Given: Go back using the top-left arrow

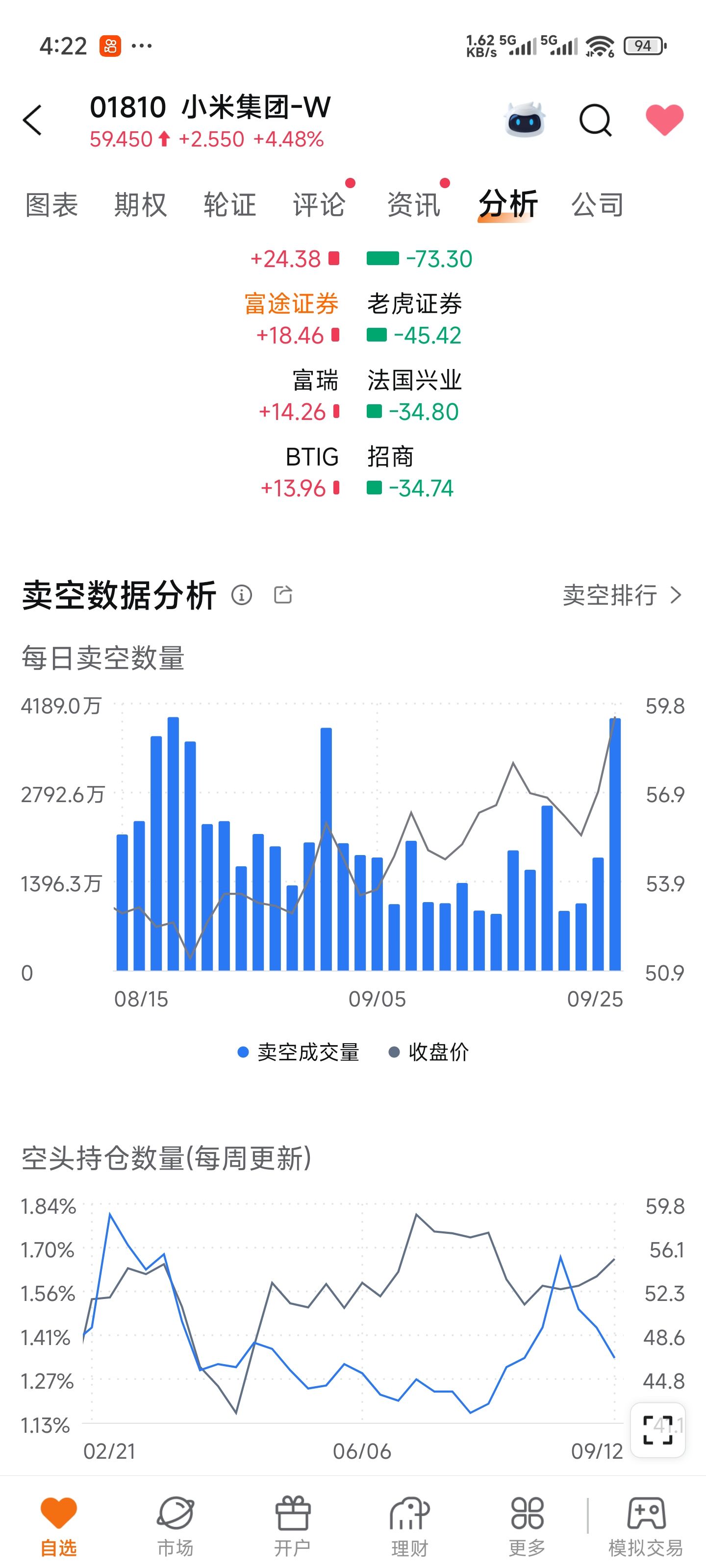Looking at the screenshot, I should [x=33, y=120].
